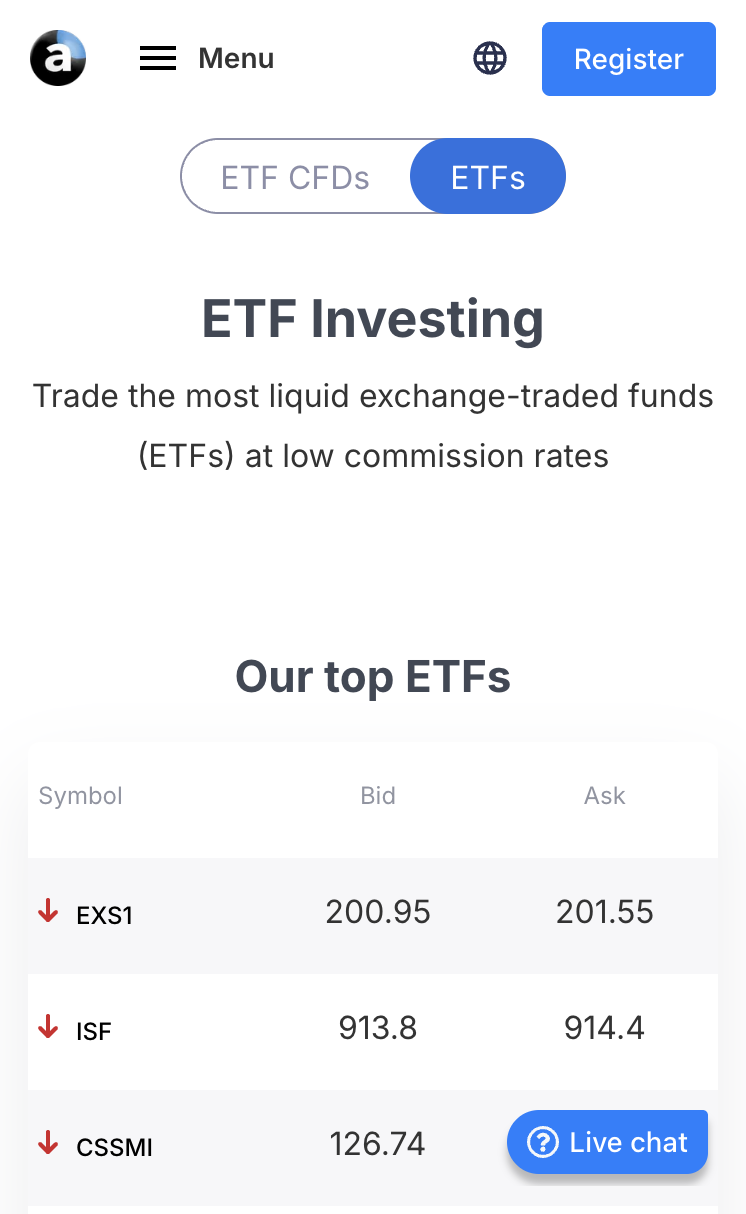
Task: Select the EXS1 row in the ETF table
Action: (373, 913)
